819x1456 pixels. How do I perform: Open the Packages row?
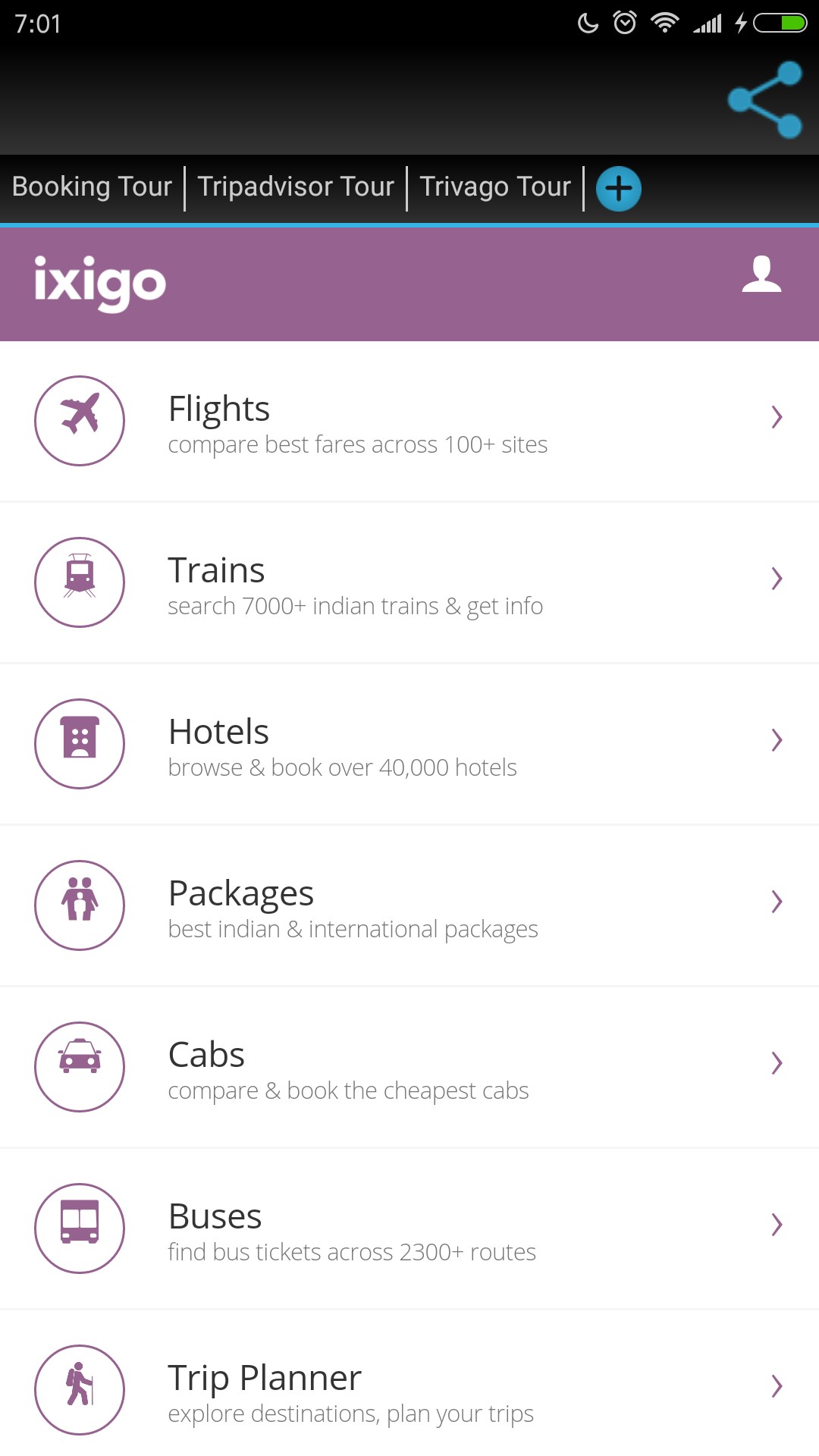coord(409,905)
